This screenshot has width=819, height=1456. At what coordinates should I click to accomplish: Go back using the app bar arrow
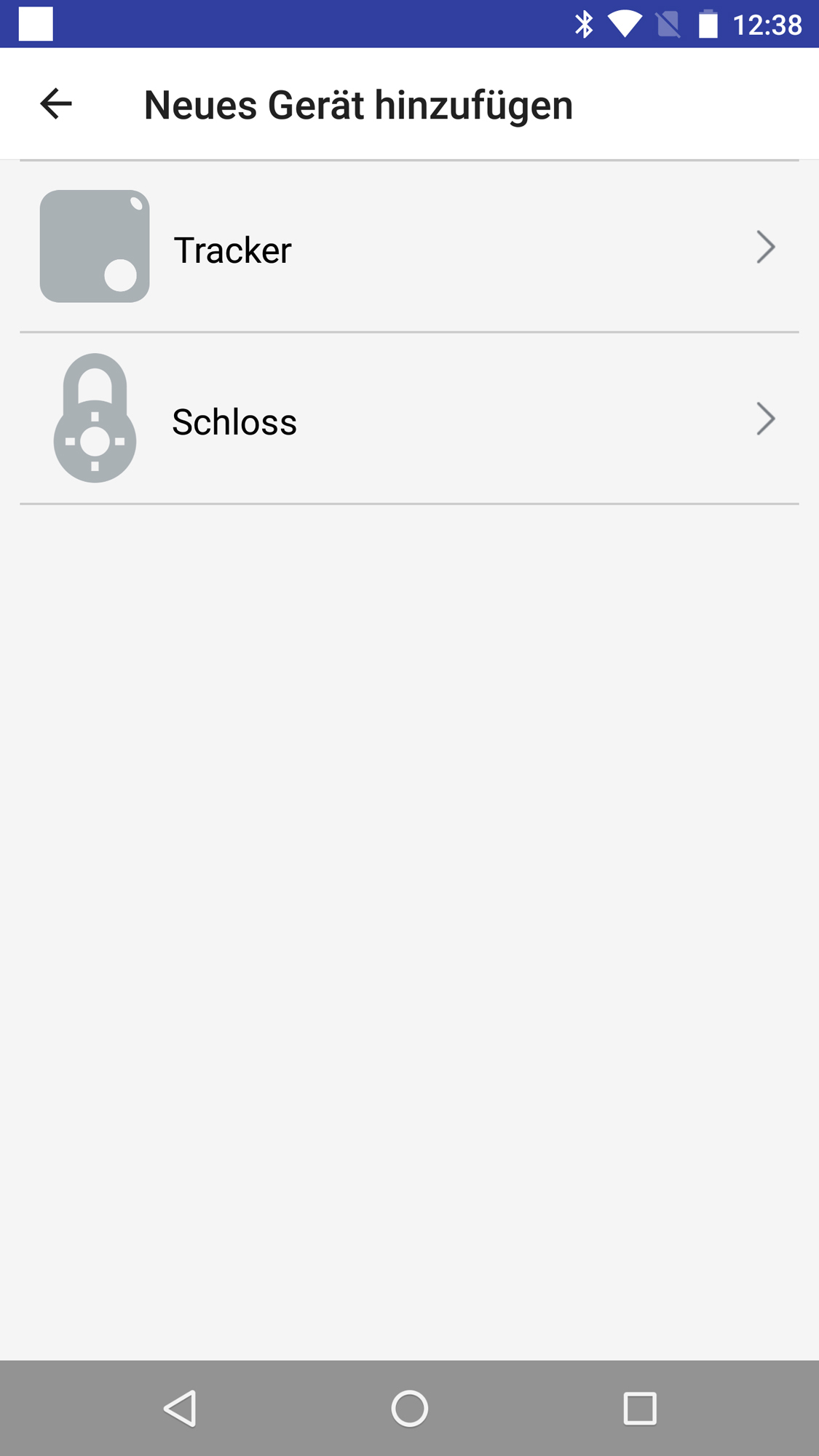tap(55, 104)
